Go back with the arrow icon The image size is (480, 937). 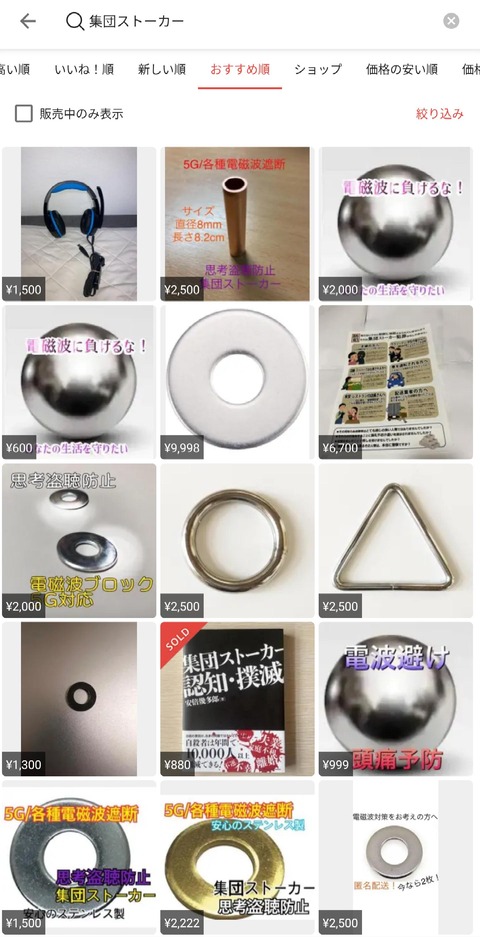click(28, 22)
